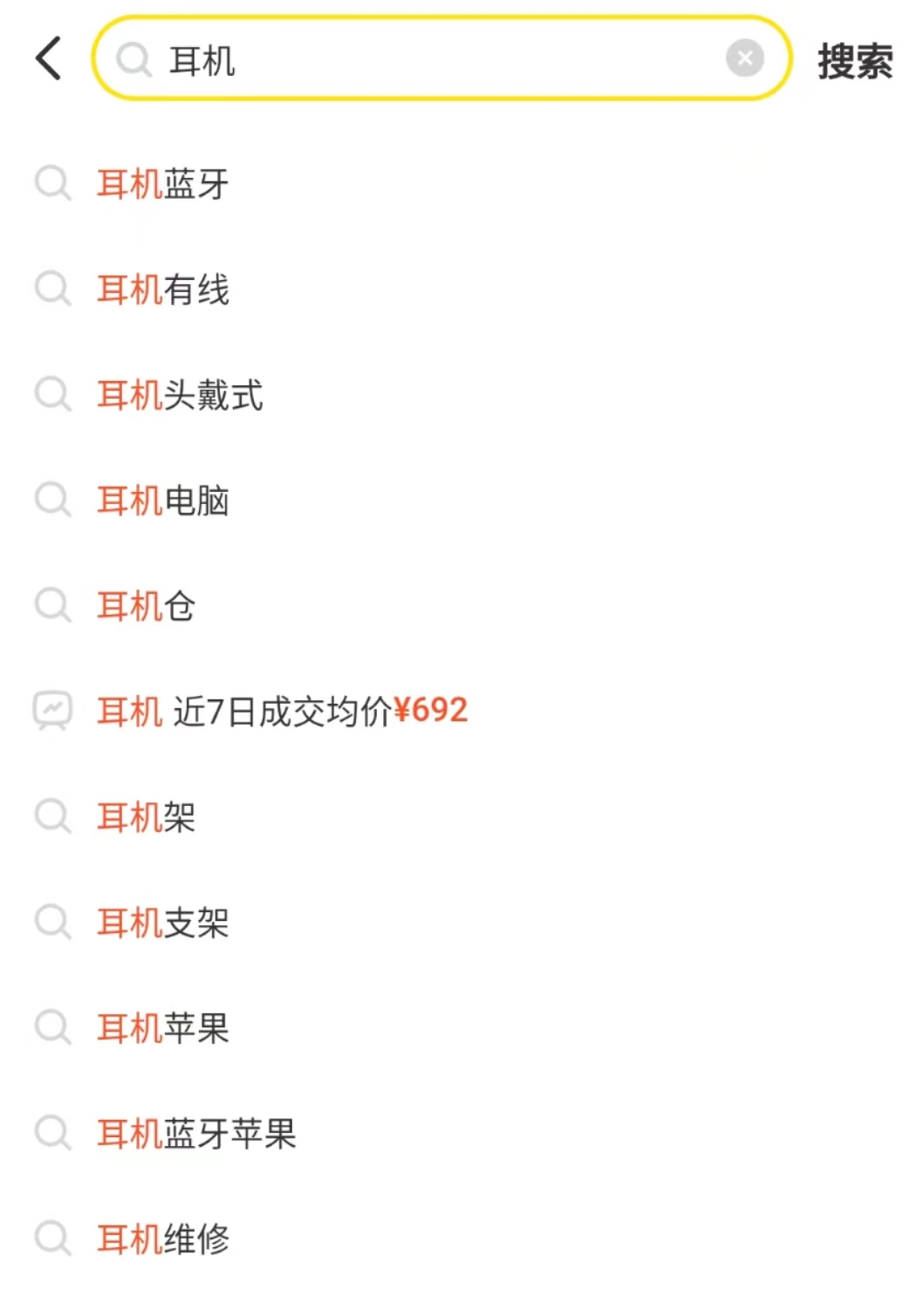The width and height of the screenshot is (910, 1316).
Task: Click the magnifier icon next to 耳机维修
Action: click(x=54, y=1238)
